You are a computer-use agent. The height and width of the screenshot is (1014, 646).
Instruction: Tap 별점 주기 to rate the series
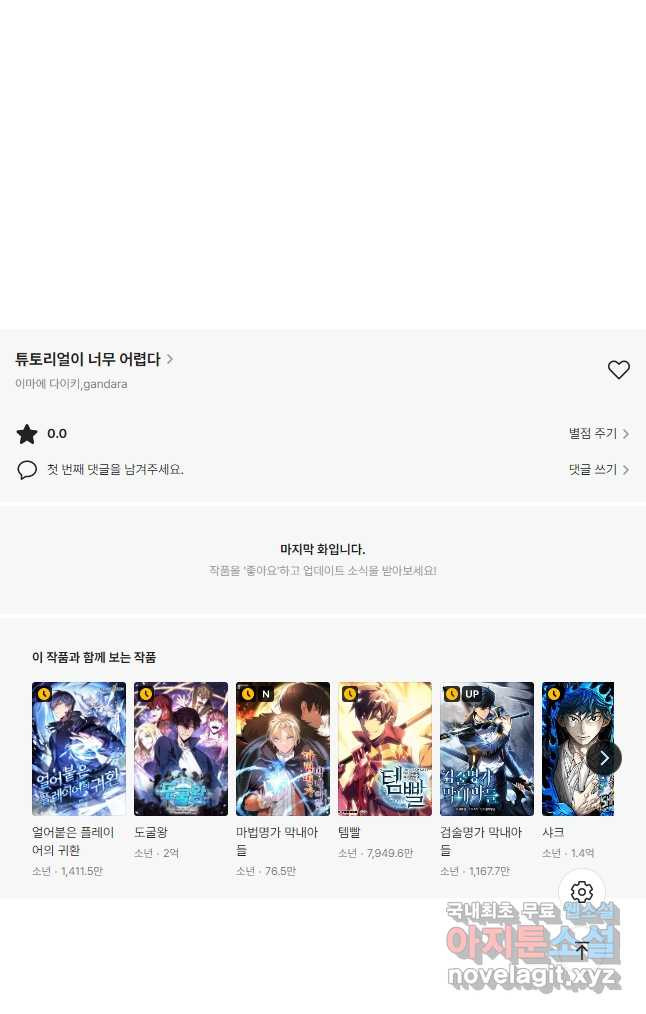[598, 434]
